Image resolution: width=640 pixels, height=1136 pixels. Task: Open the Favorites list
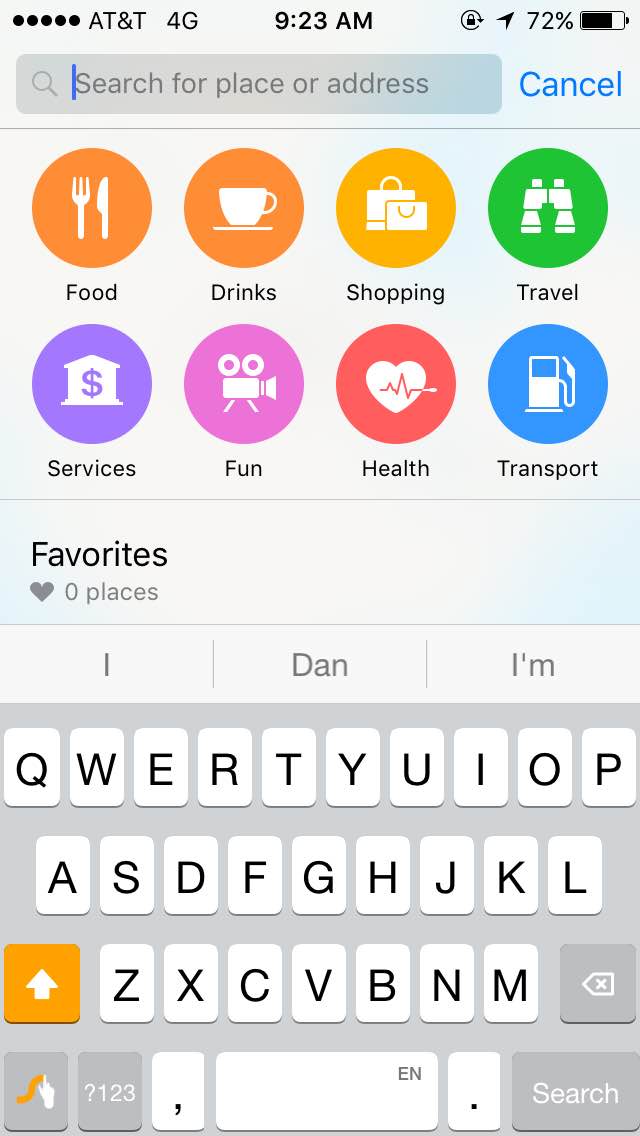pyautogui.click(x=320, y=562)
